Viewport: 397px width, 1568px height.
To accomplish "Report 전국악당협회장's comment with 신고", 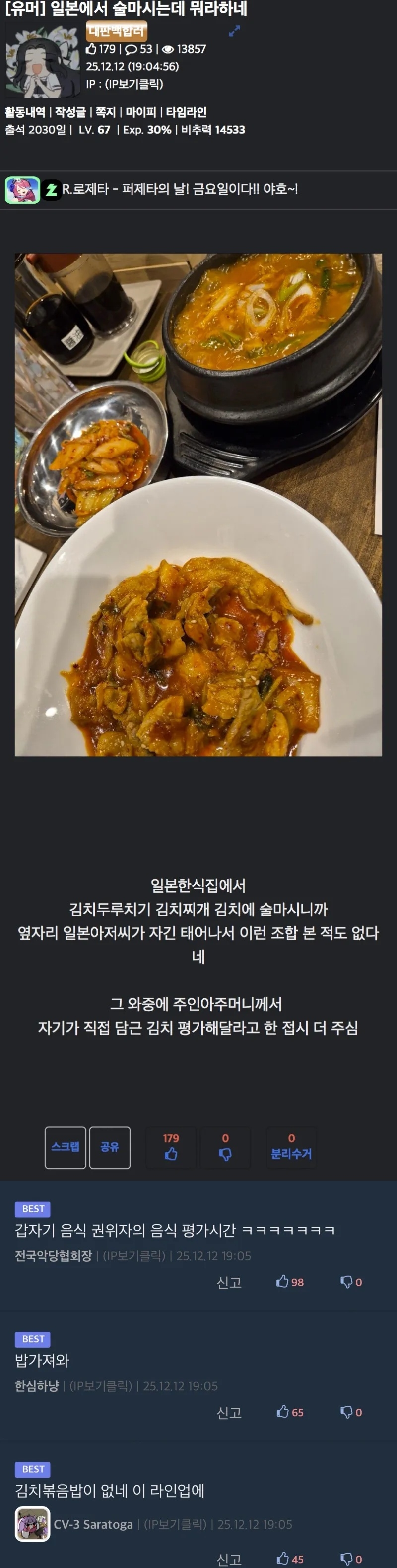I will tap(229, 1283).
